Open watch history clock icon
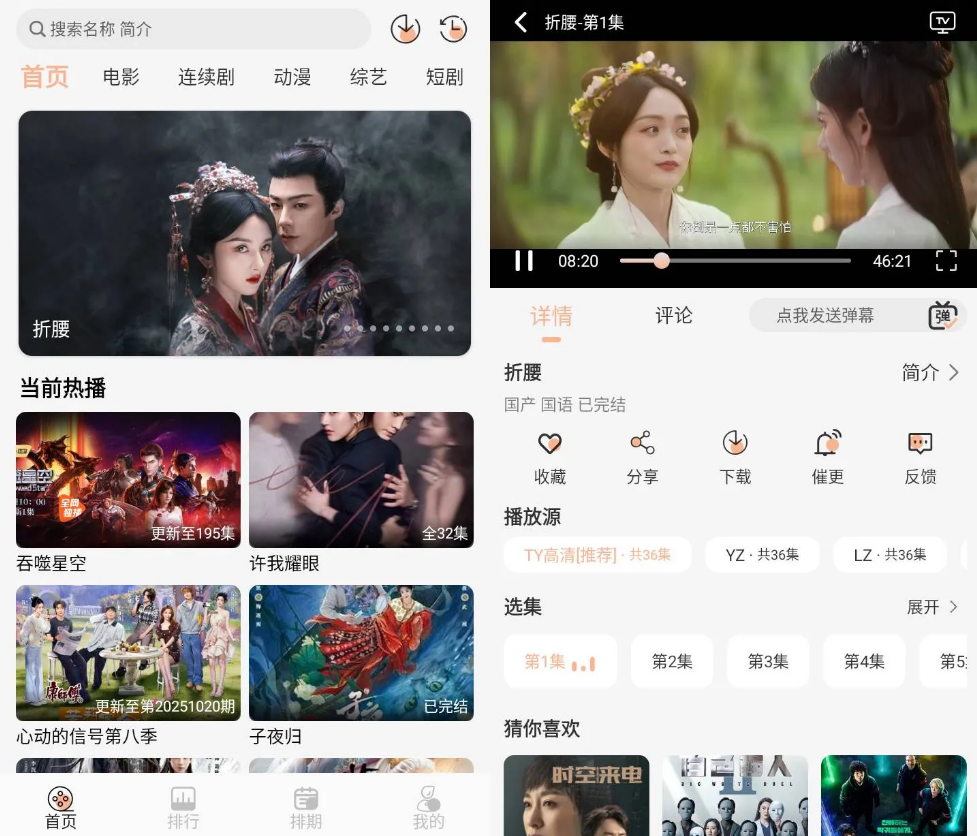Image resolution: width=977 pixels, height=836 pixels. click(x=453, y=29)
